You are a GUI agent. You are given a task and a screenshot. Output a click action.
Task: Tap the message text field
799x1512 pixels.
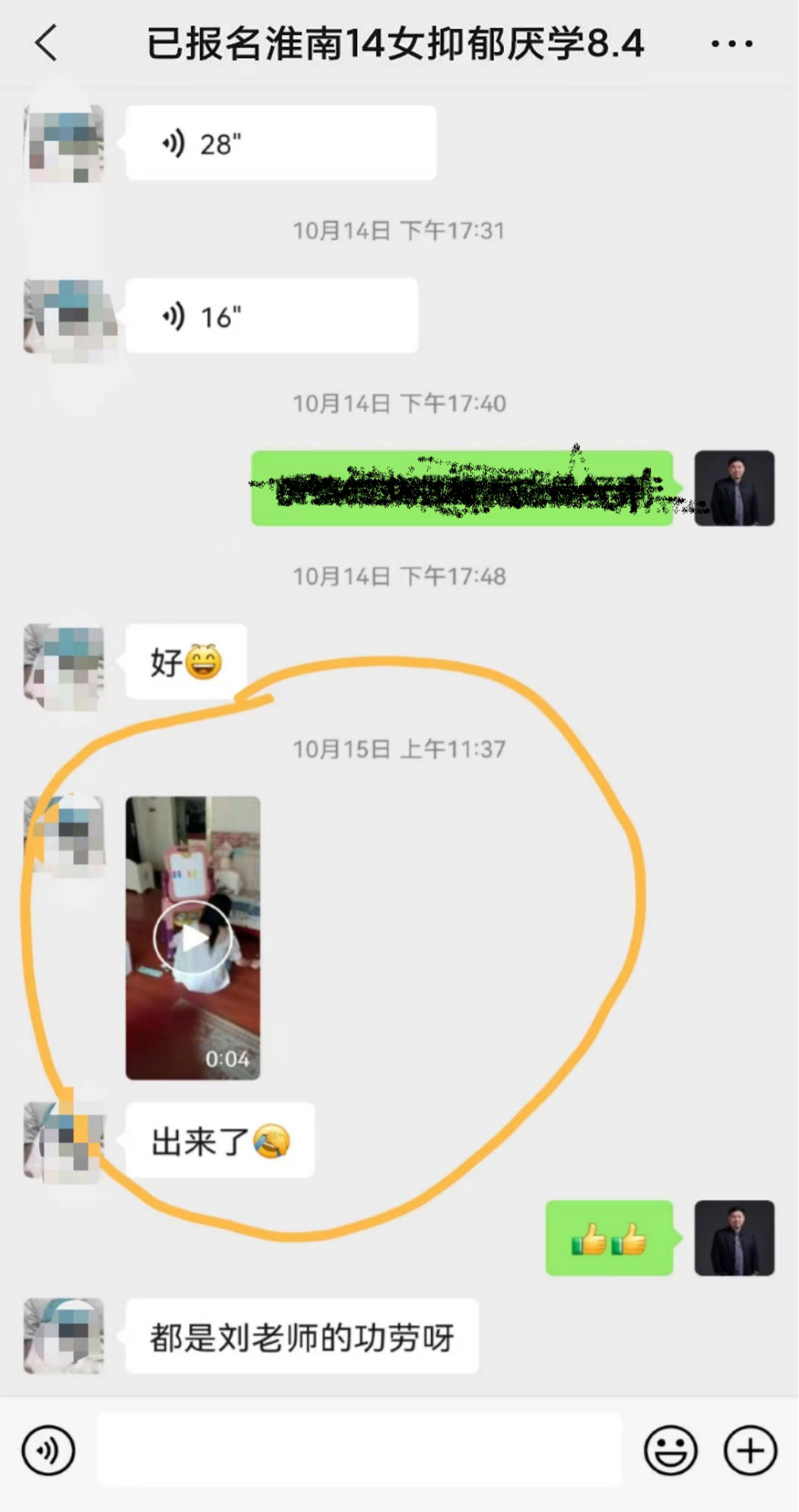tap(359, 1450)
